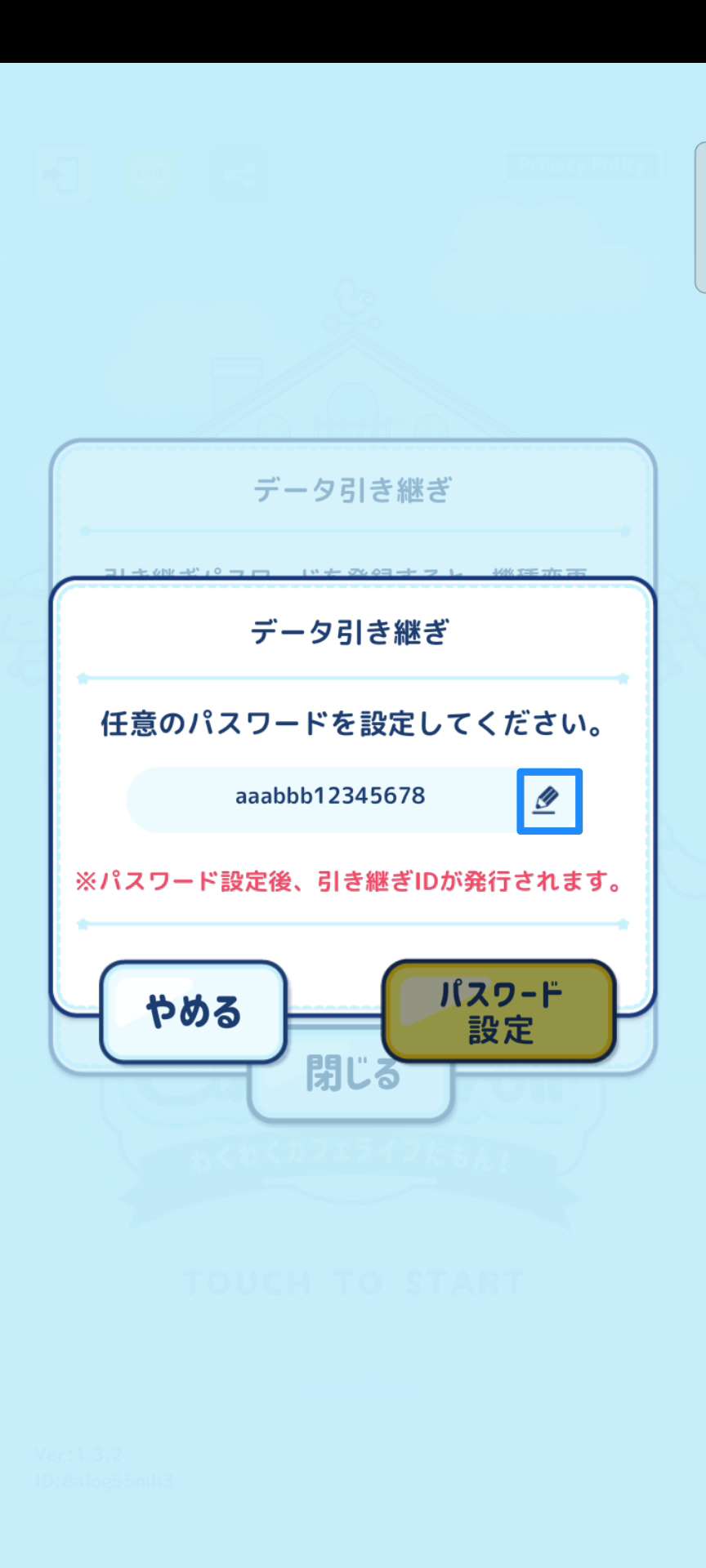Tap the pencil edit icon beside the password

[548, 800]
